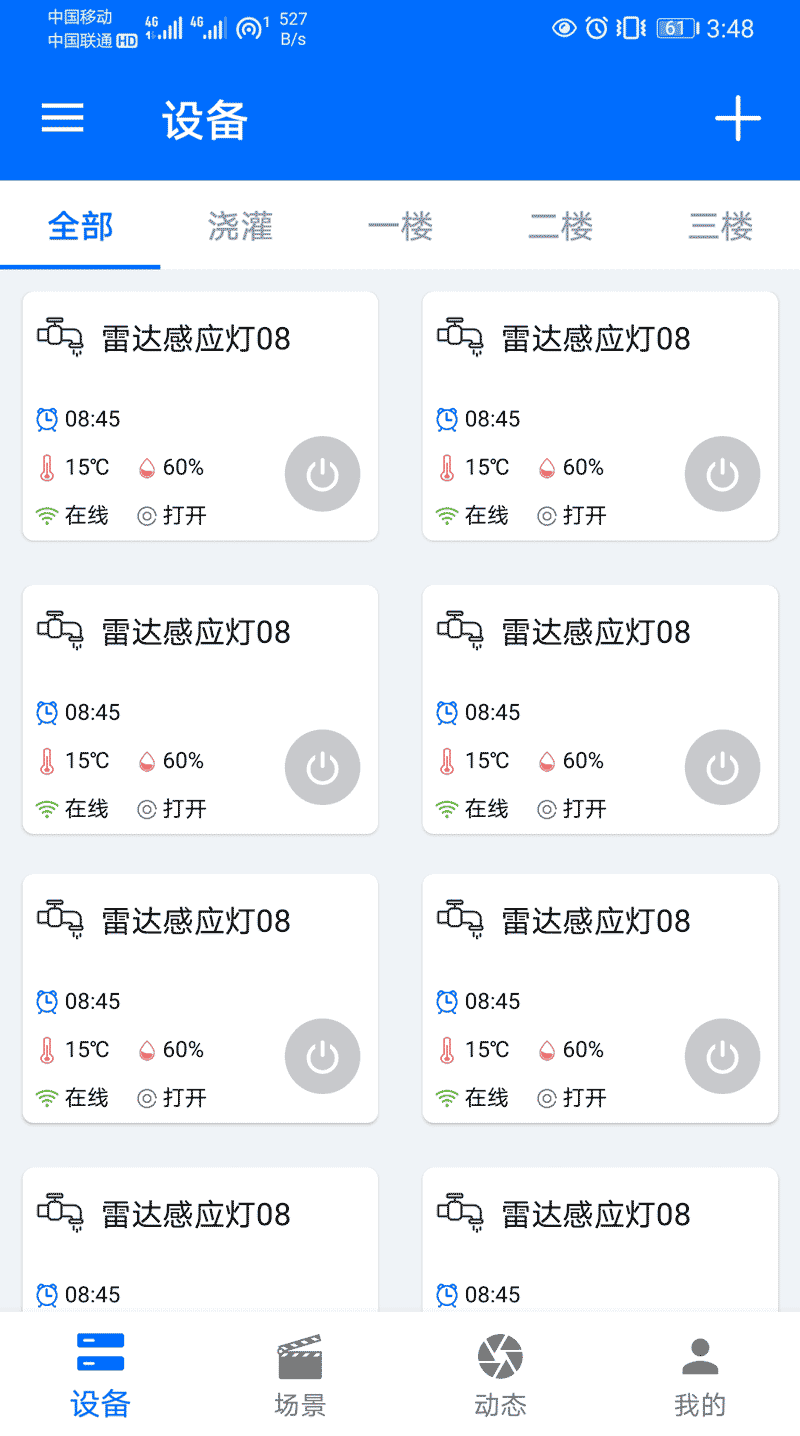Select the 全部 tab
Viewport: 800px width, 1436px height.
[x=80, y=226]
